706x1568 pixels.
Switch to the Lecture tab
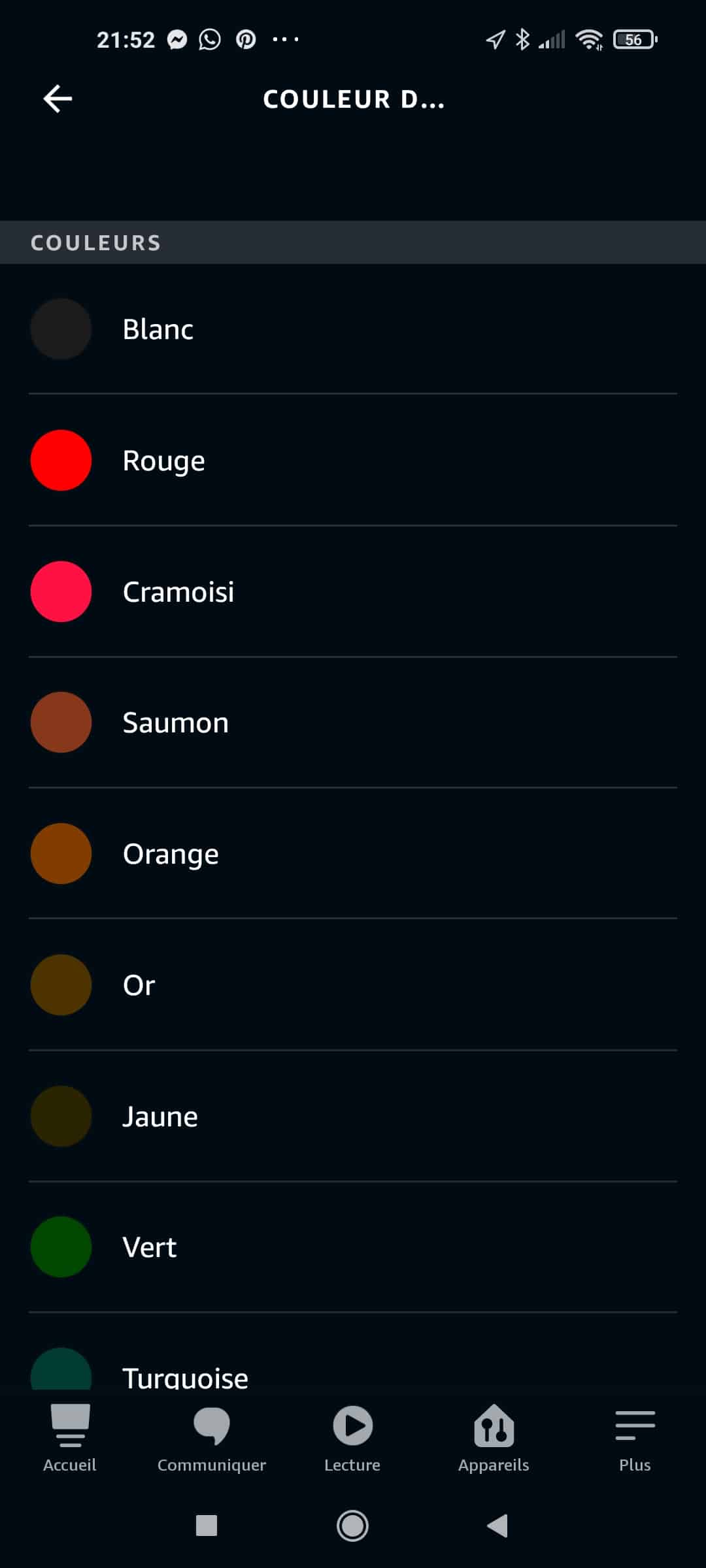(x=352, y=1438)
